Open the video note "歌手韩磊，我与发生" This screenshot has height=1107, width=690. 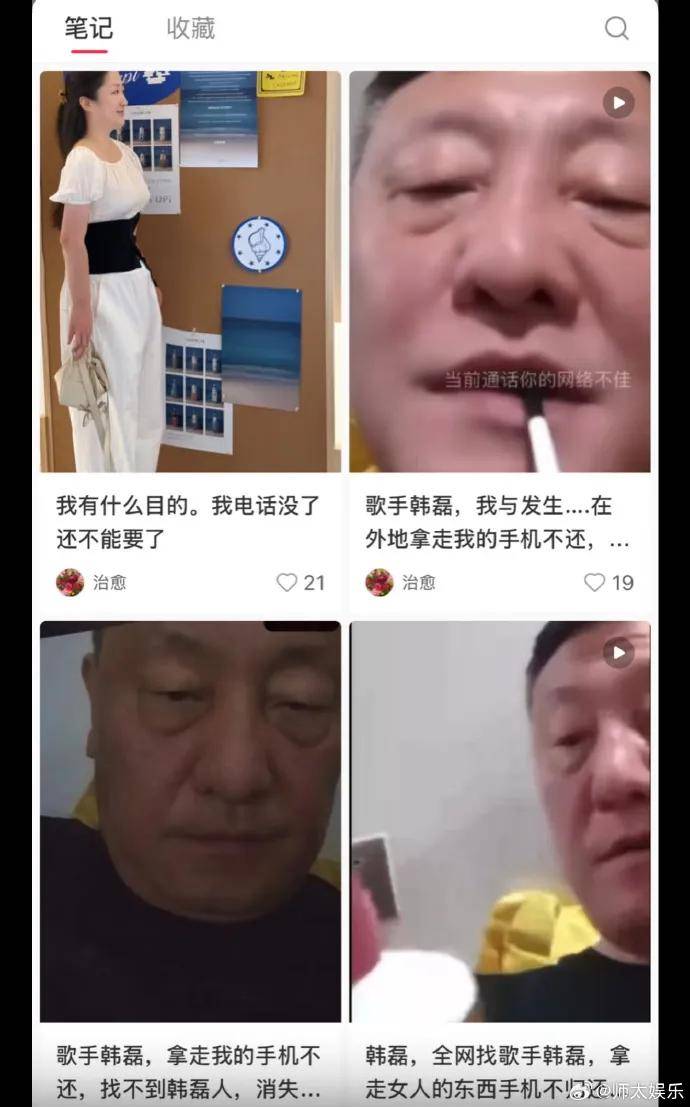pyautogui.click(x=499, y=271)
